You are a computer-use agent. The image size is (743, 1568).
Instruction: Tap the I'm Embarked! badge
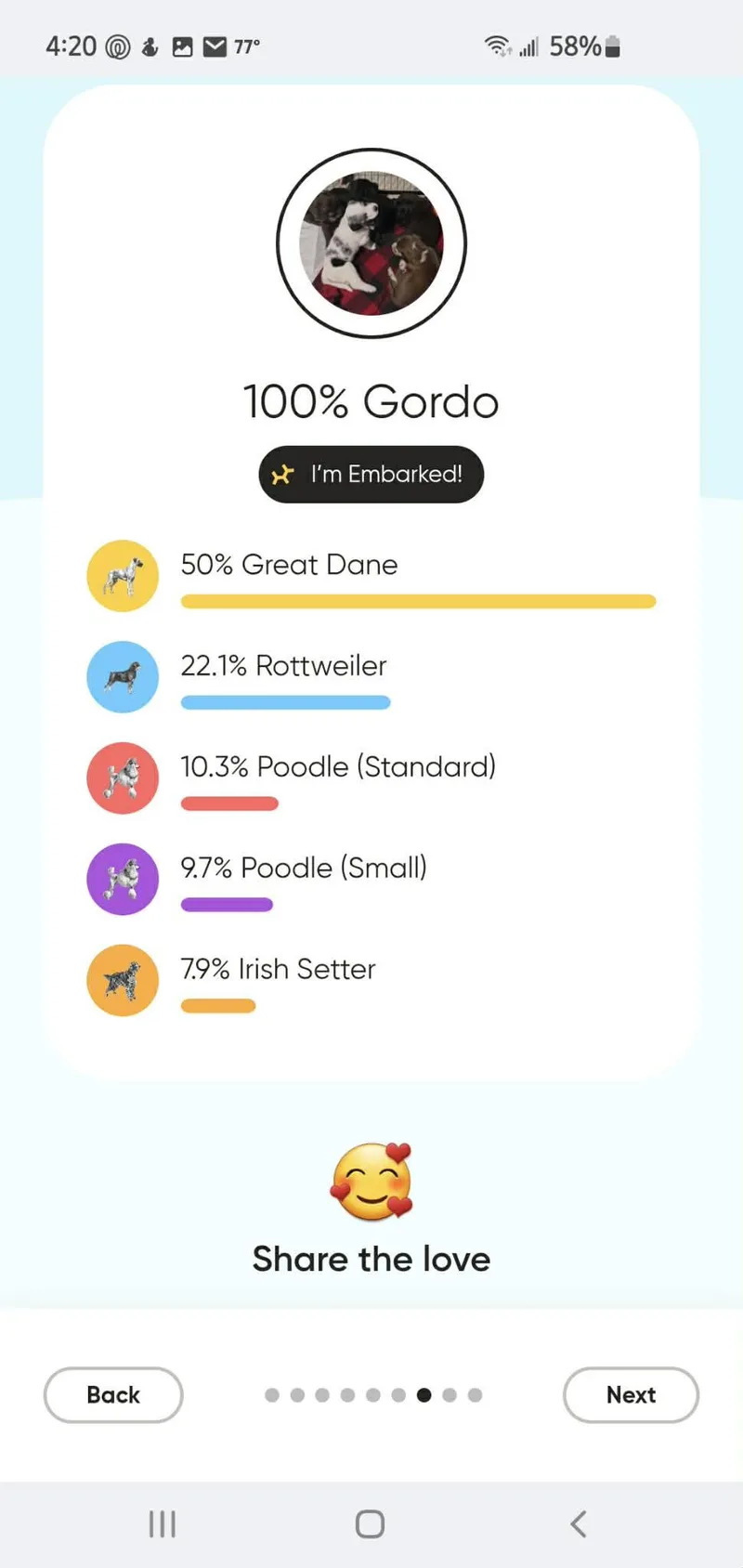(x=371, y=475)
